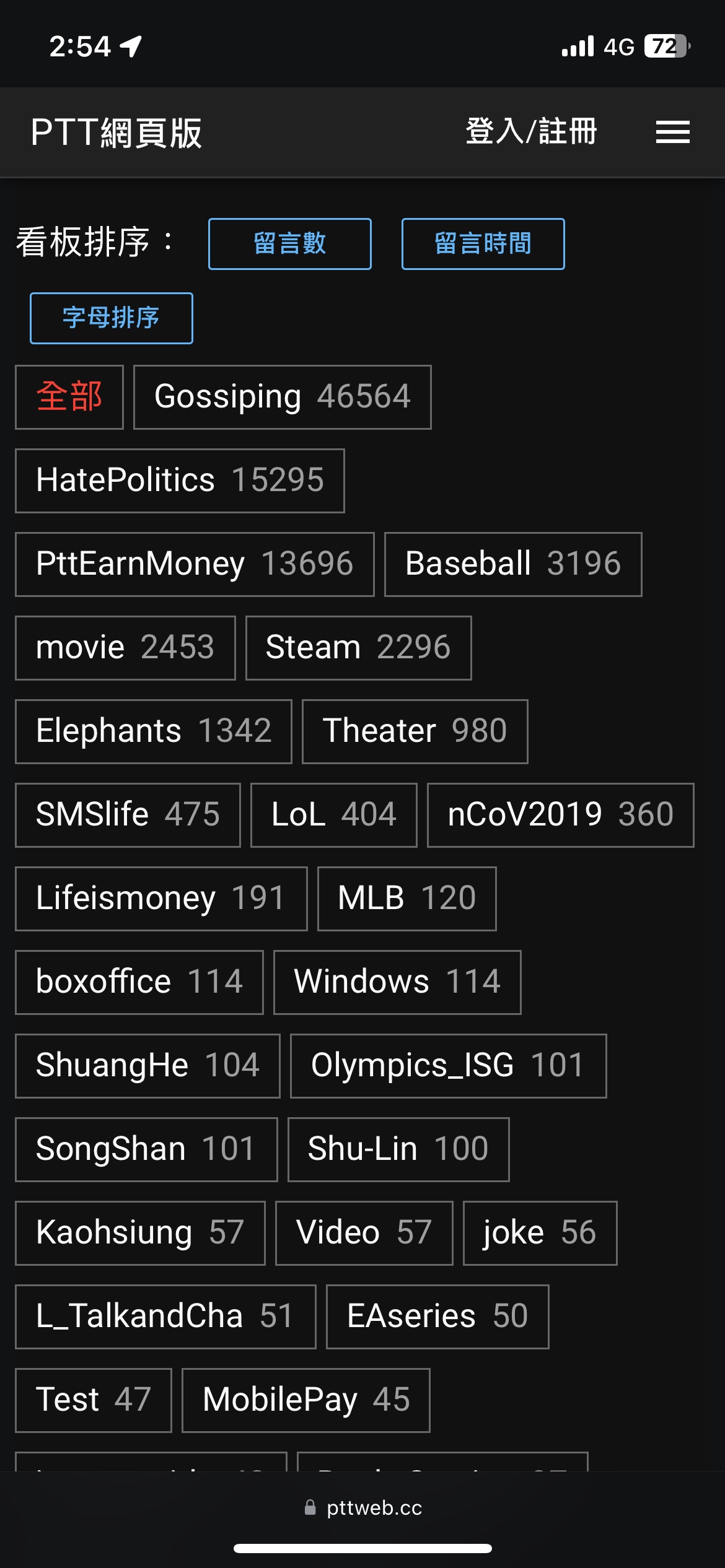Screen dimensions: 725x1568
Task: Go to the movie board
Action: (x=125, y=648)
